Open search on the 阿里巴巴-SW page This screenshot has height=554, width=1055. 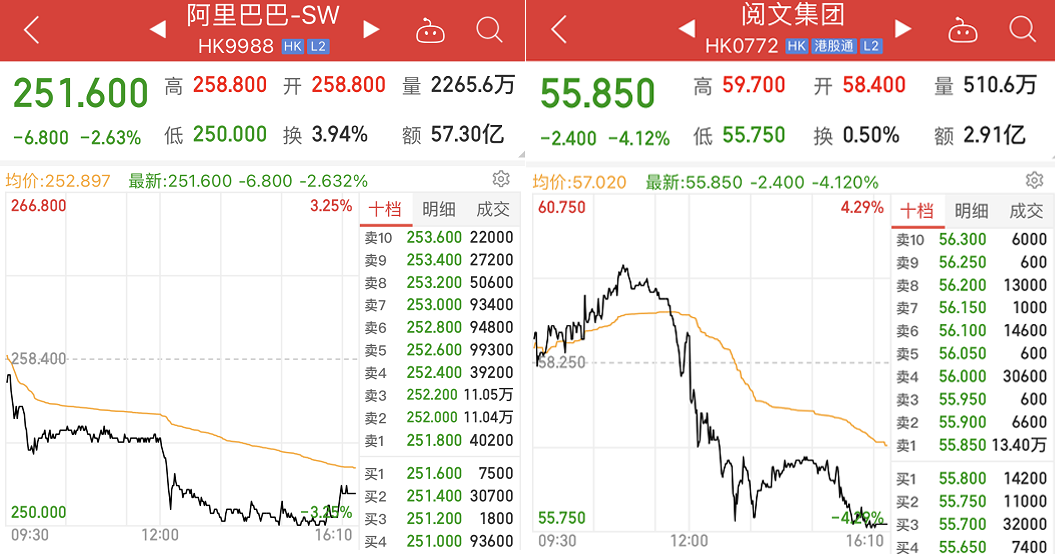pyautogui.click(x=489, y=30)
